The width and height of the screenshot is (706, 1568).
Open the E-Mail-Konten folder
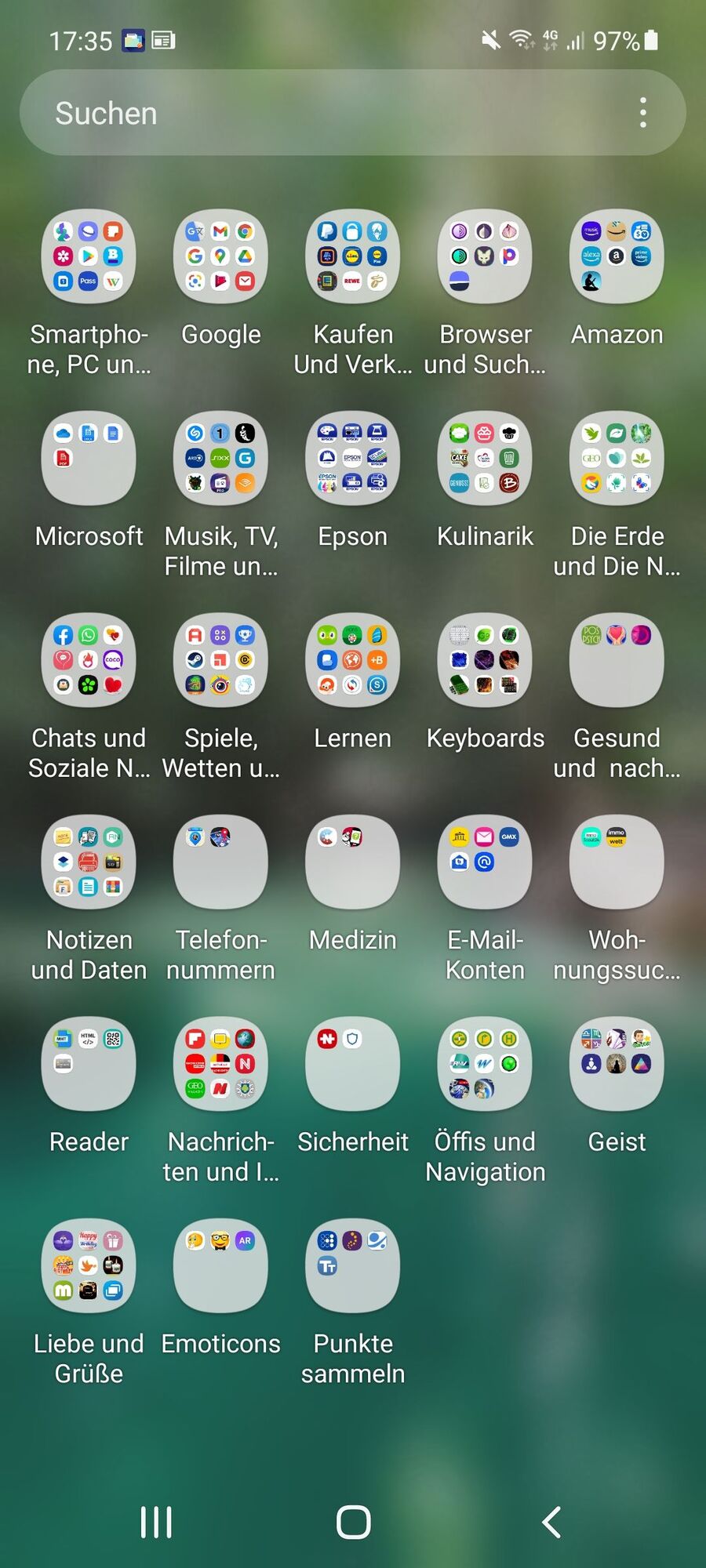pos(484,862)
